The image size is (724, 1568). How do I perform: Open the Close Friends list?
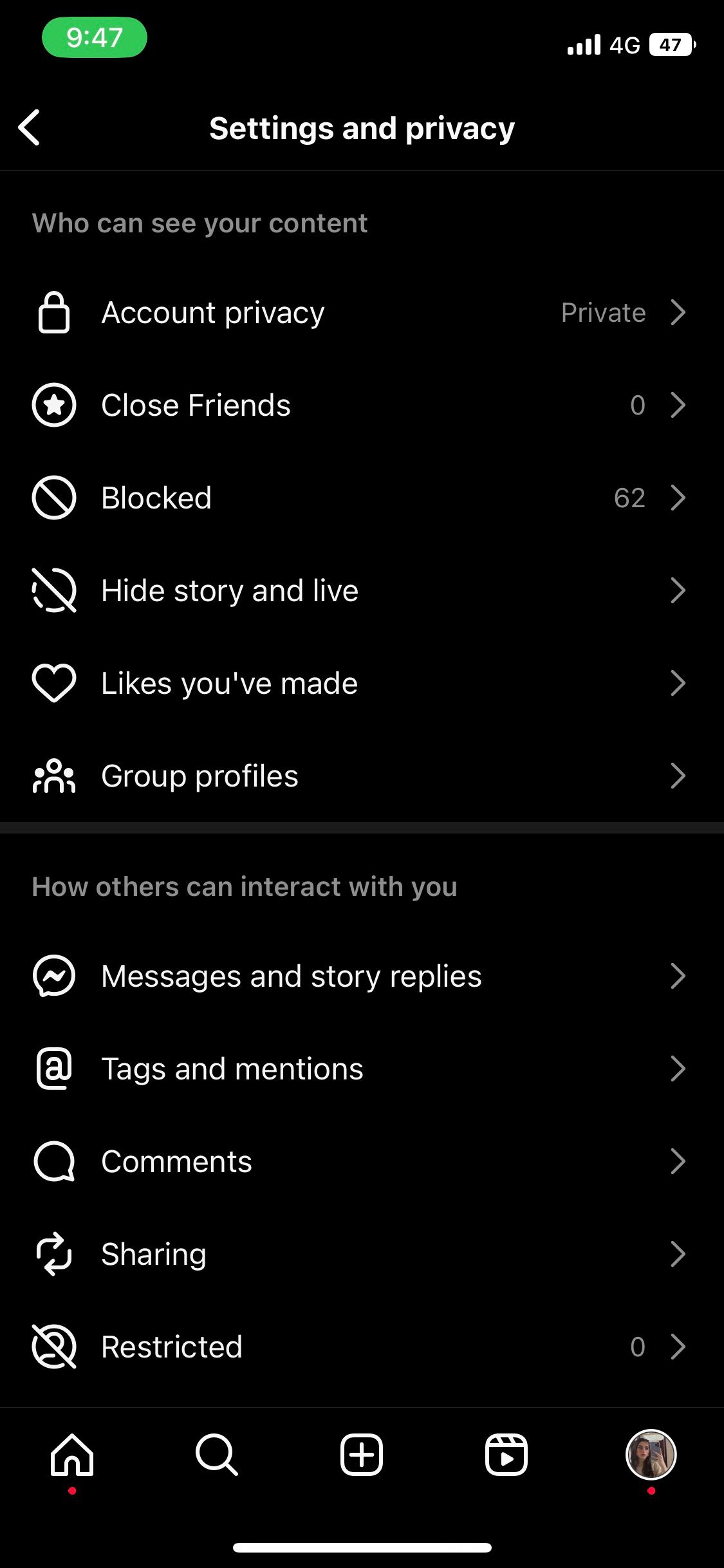[360, 406]
